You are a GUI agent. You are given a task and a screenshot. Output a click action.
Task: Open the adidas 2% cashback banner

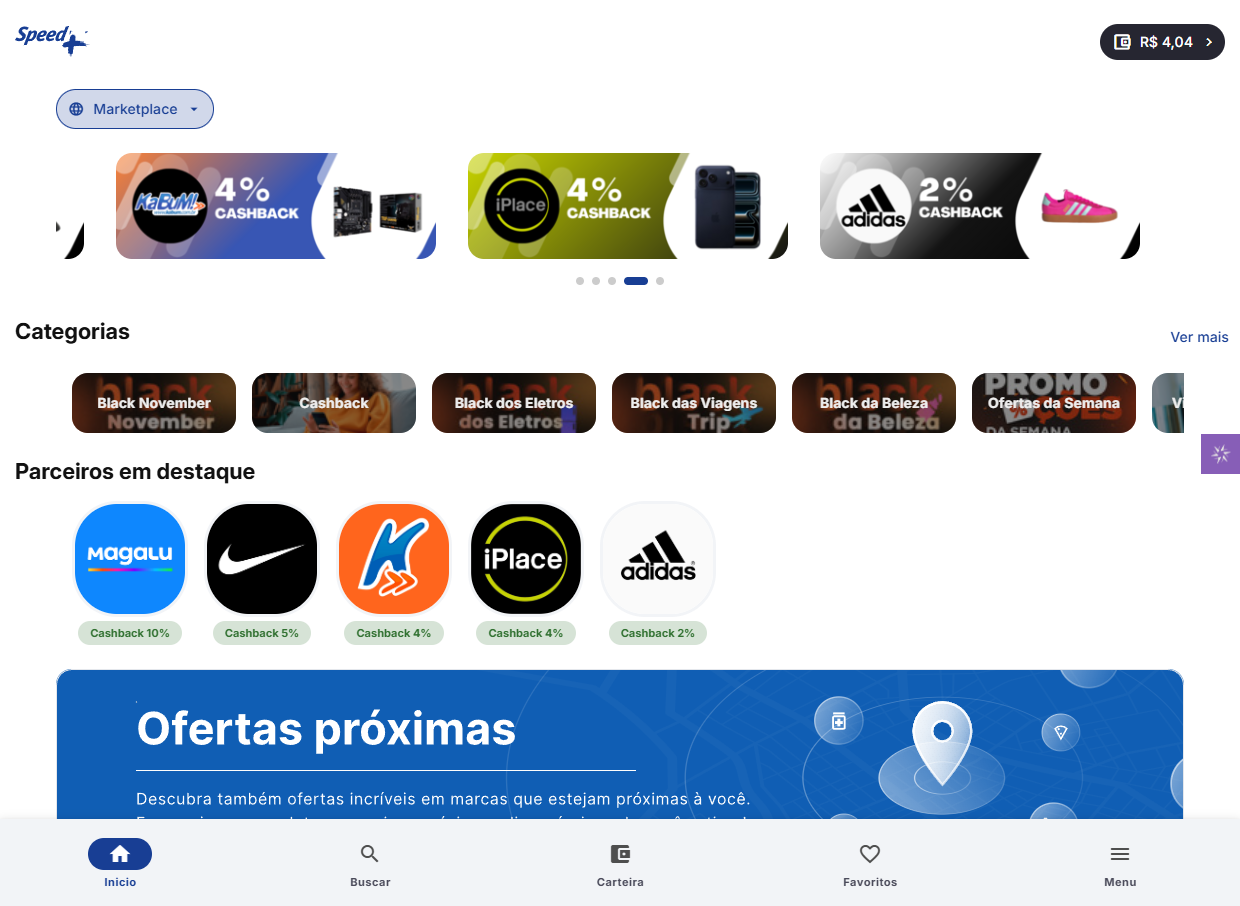pyautogui.click(x=979, y=206)
